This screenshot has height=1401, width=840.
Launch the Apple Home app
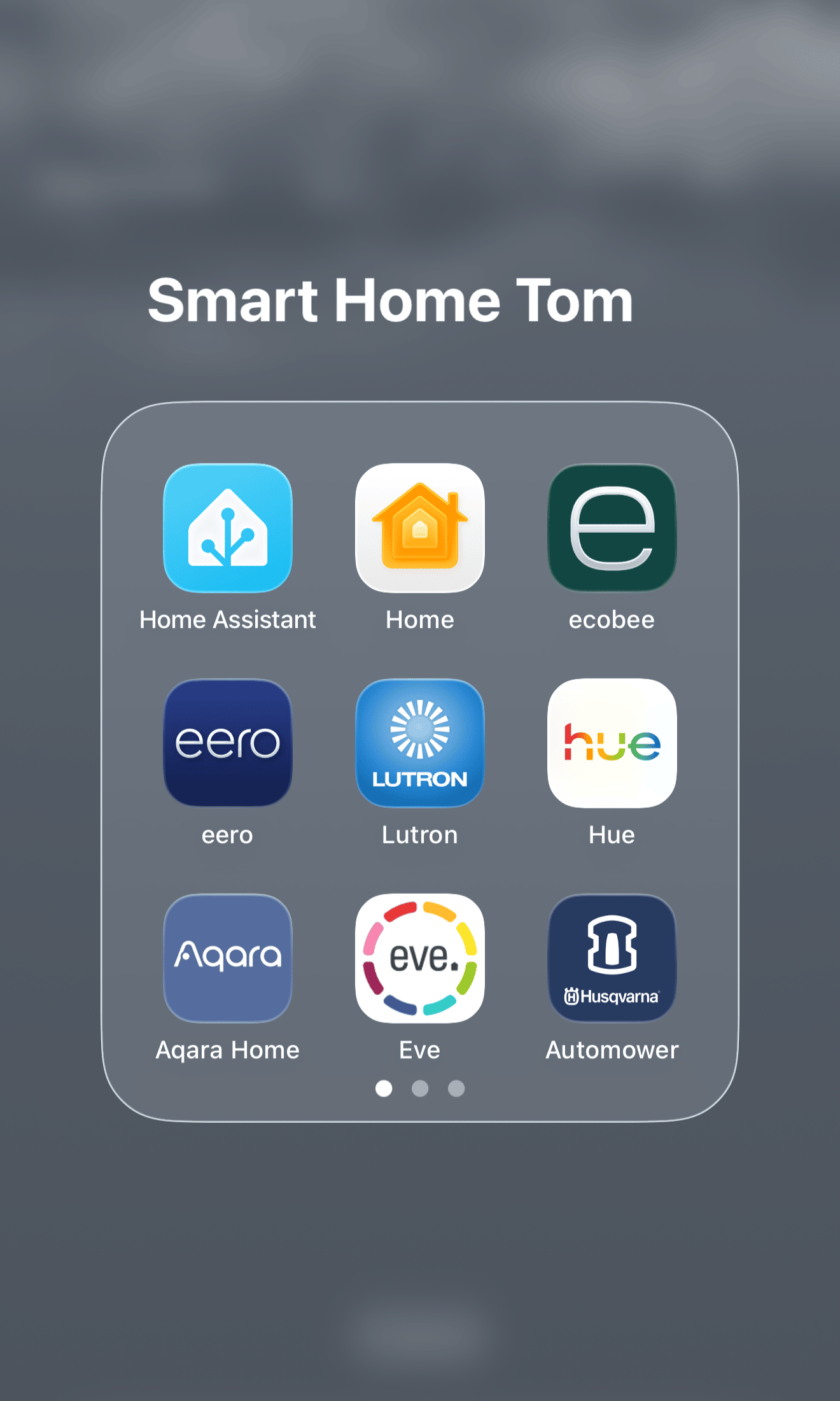pyautogui.click(x=420, y=528)
